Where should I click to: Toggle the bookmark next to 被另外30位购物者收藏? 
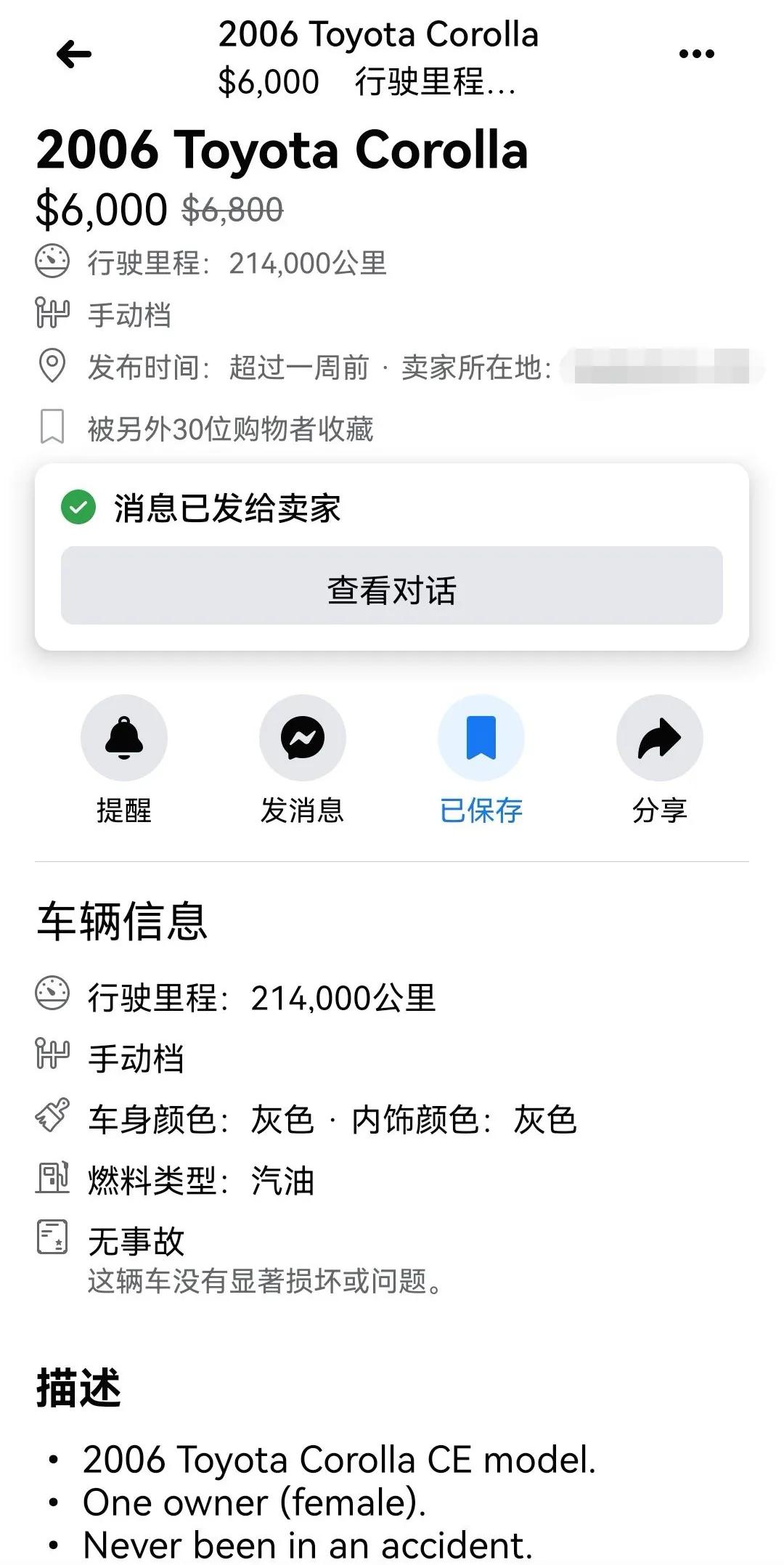coord(52,428)
